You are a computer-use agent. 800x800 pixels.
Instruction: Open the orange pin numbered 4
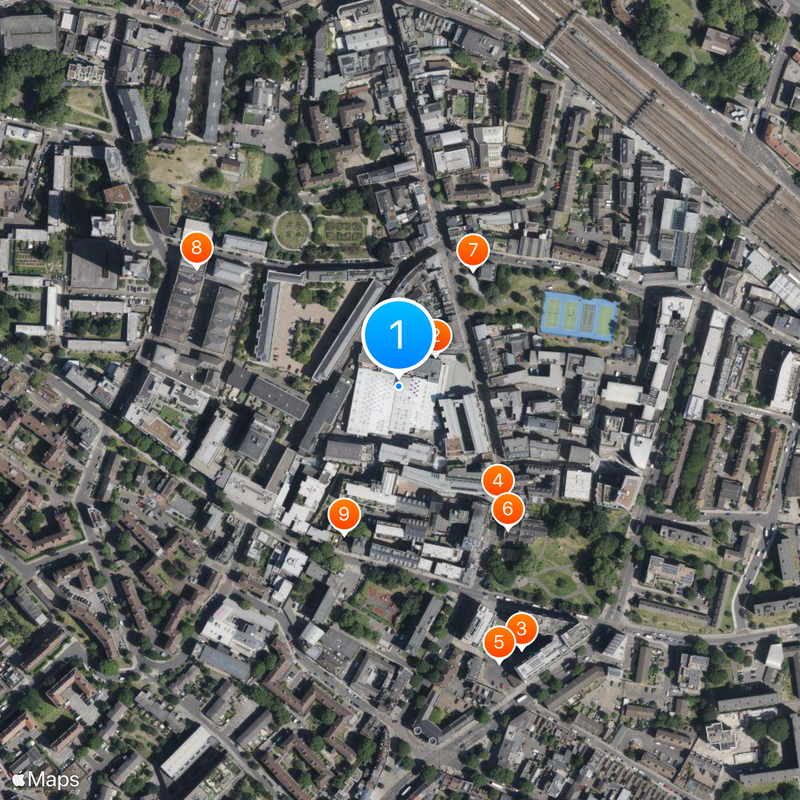(497, 480)
